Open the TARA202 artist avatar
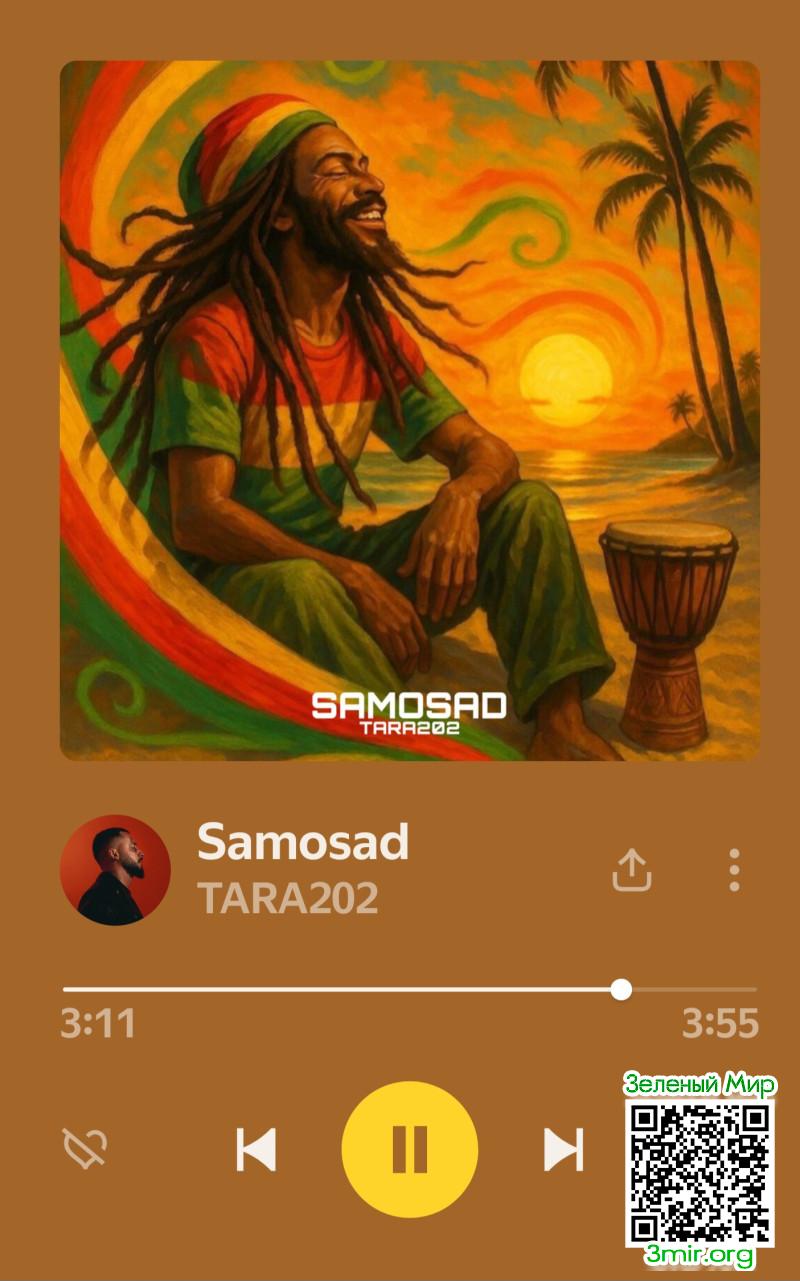Screen dimensions: 800x1281 (115, 869)
